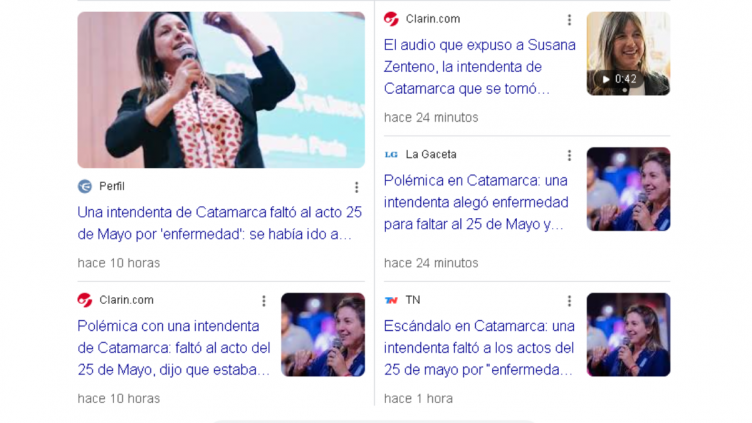
Task: Open overflow menu on Susana Zenteno article
Action: (569, 20)
